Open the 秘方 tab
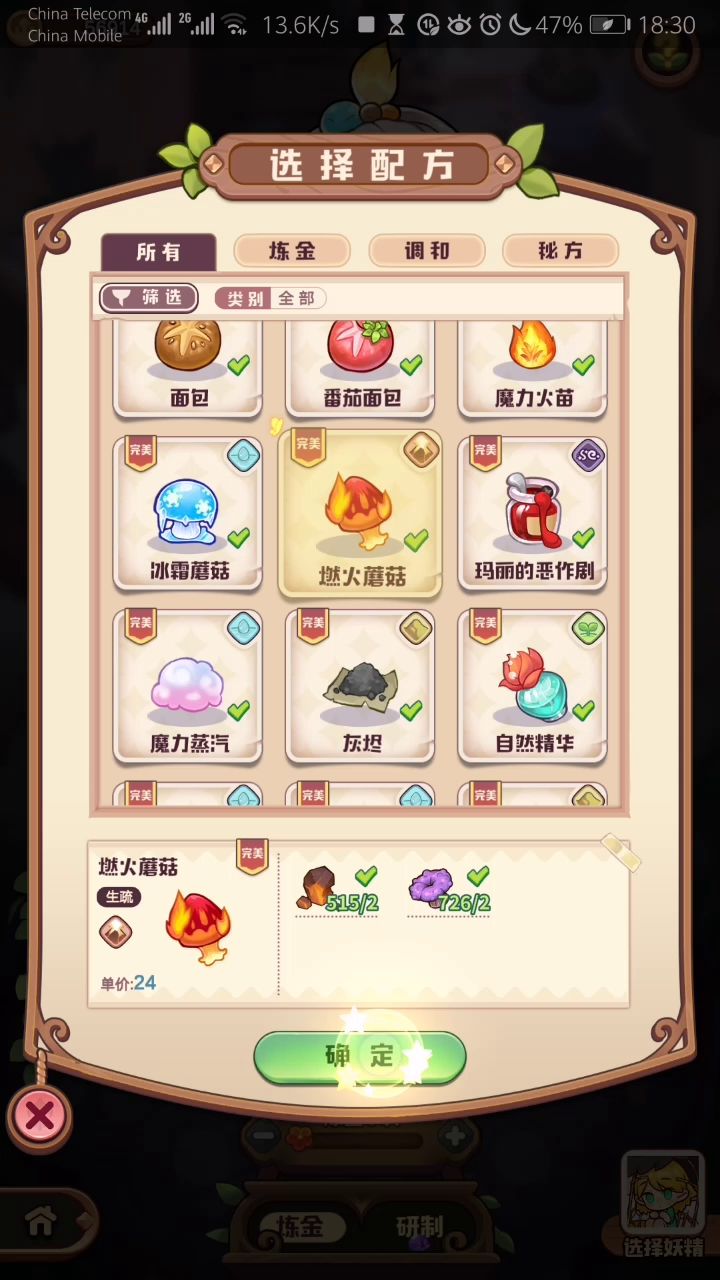 (560, 251)
